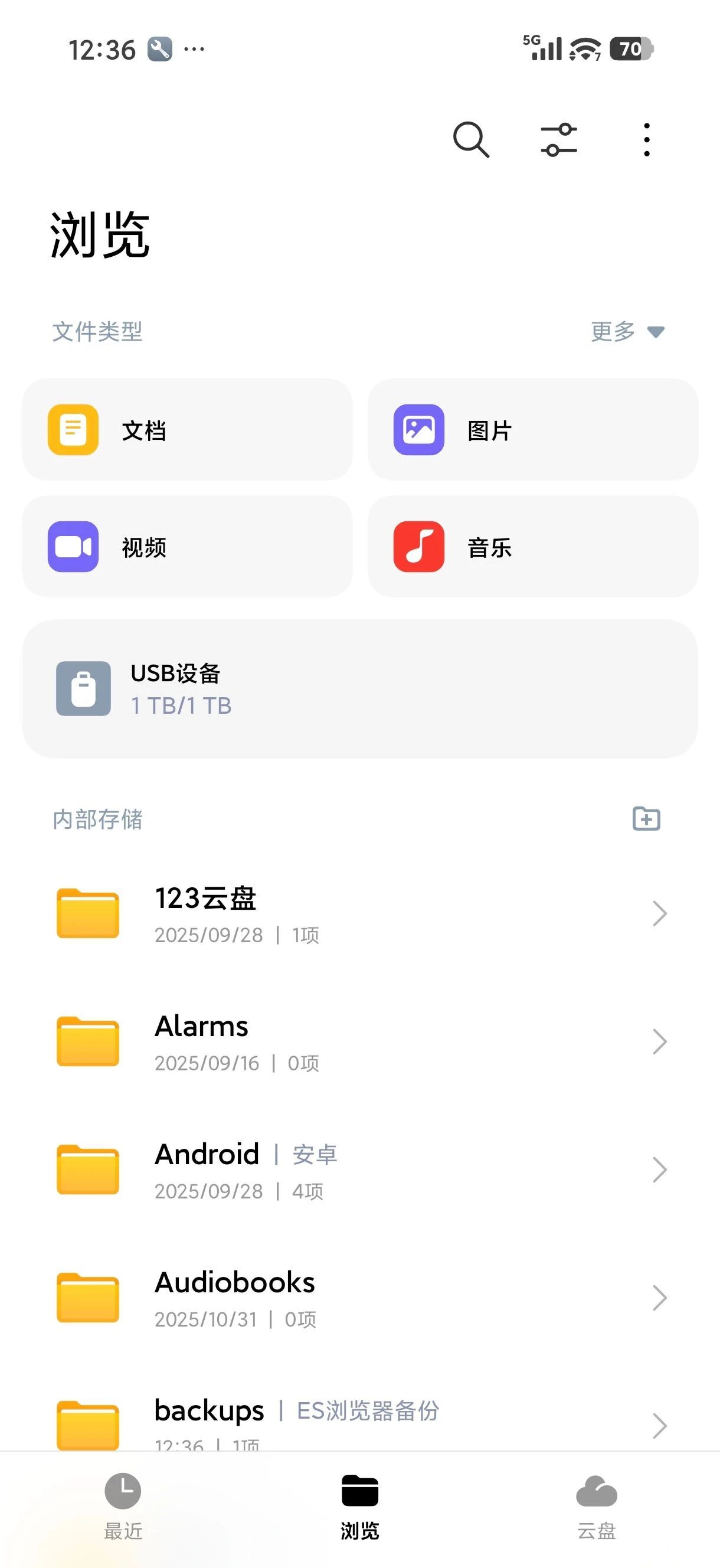Viewport: 720px width, 1568px height.
Task: Open the Alarms folder
Action: pos(359,1041)
